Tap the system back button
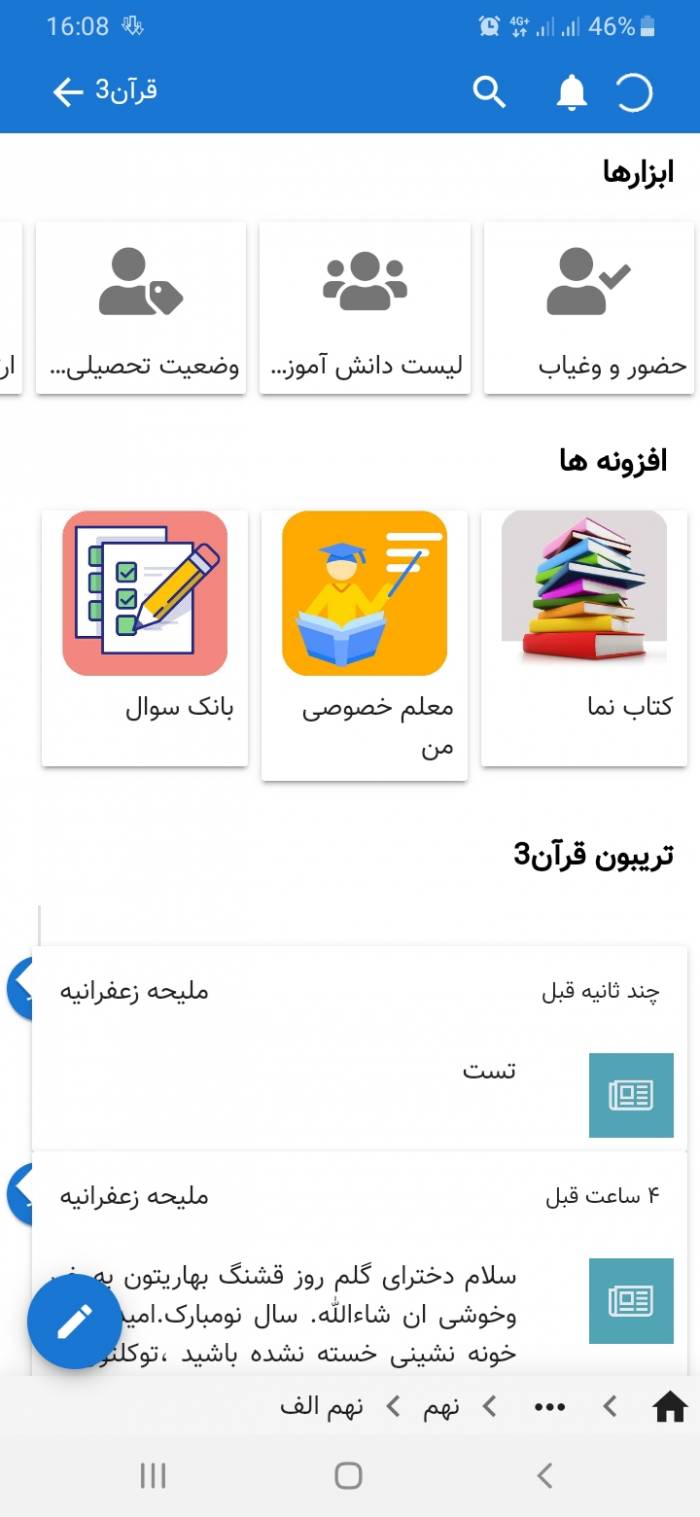This screenshot has width=700, height=1517. 544,1475
